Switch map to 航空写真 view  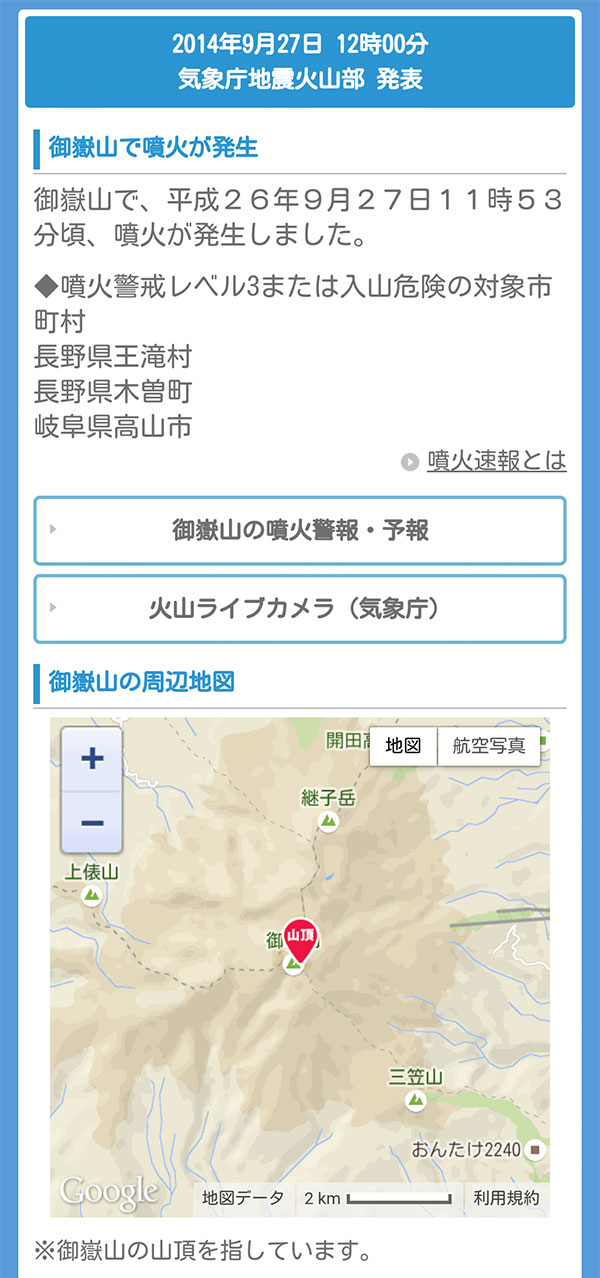pyautogui.click(x=489, y=746)
